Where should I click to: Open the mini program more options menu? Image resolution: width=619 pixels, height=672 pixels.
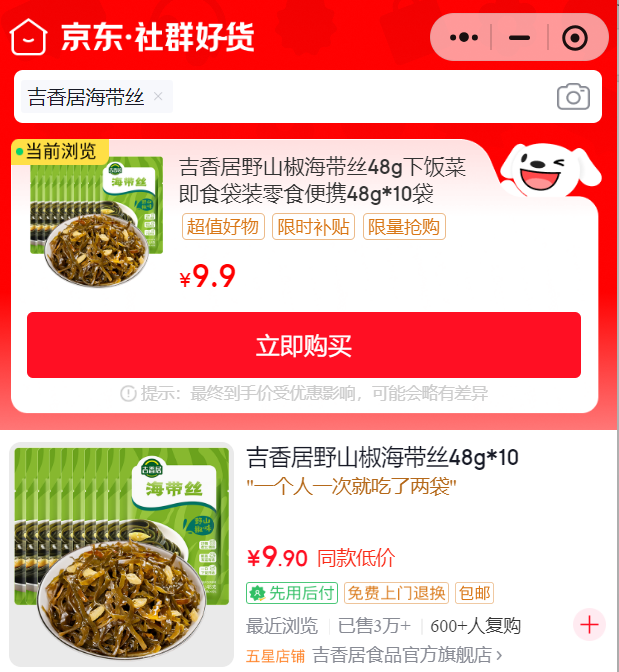[x=464, y=37]
